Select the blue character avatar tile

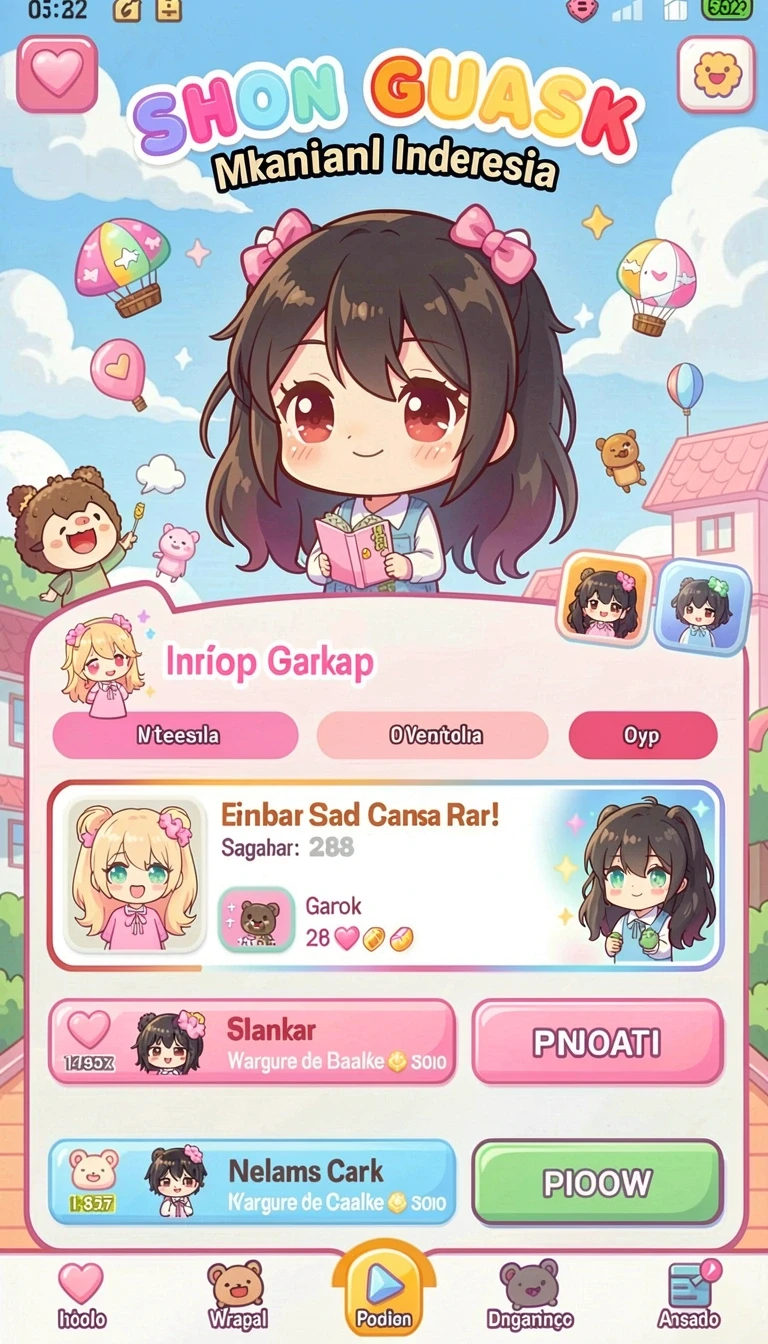(702, 607)
